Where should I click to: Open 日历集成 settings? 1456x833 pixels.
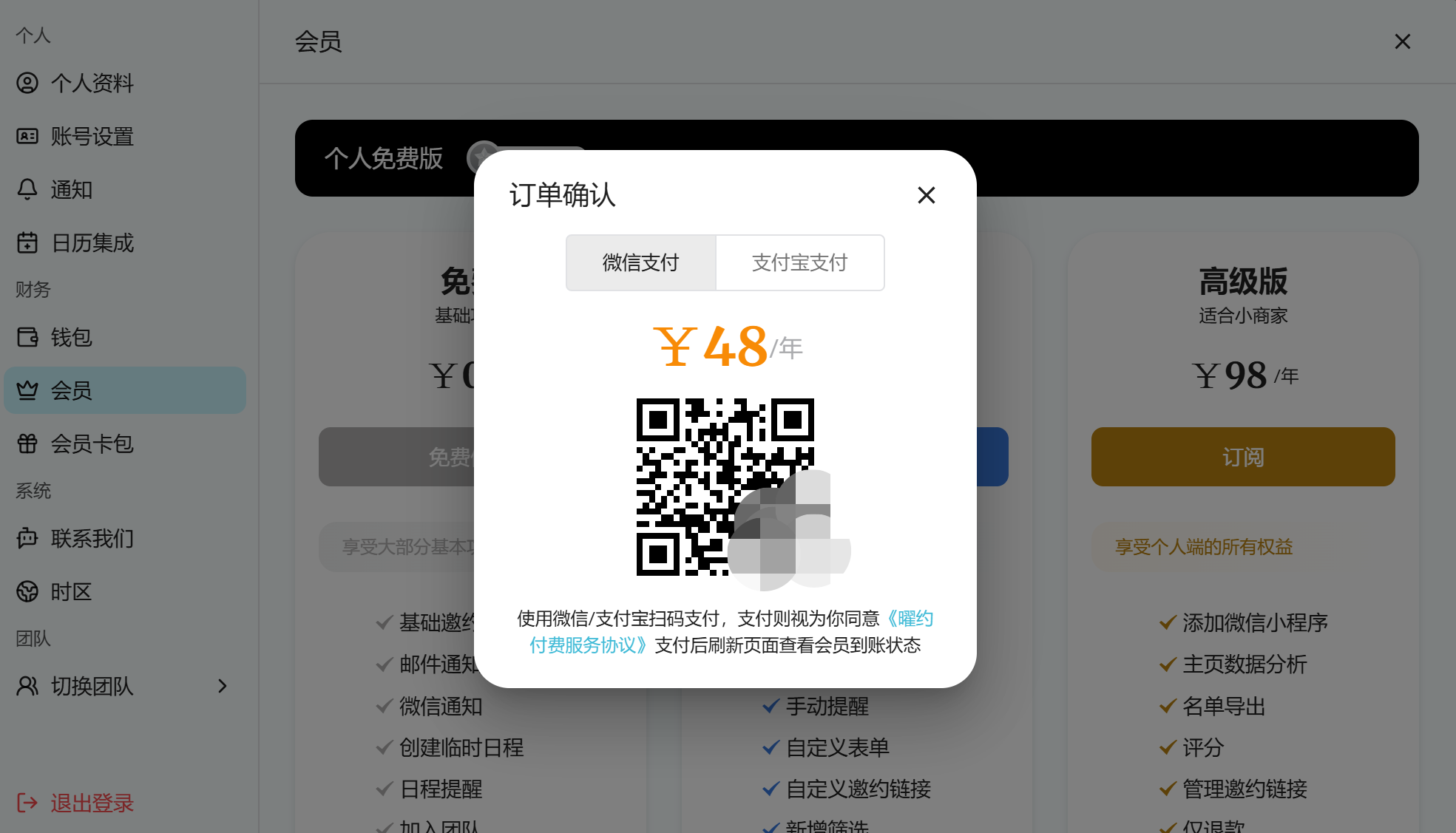pyautogui.click(x=92, y=243)
